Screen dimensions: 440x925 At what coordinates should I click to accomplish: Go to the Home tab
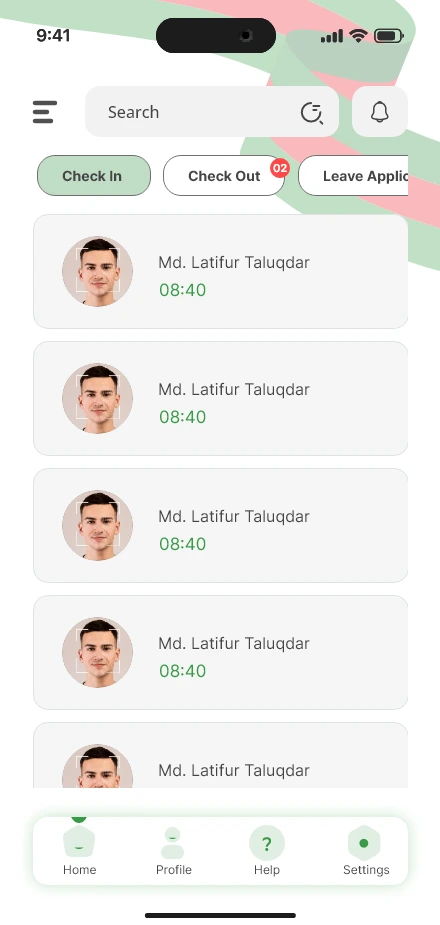80,851
